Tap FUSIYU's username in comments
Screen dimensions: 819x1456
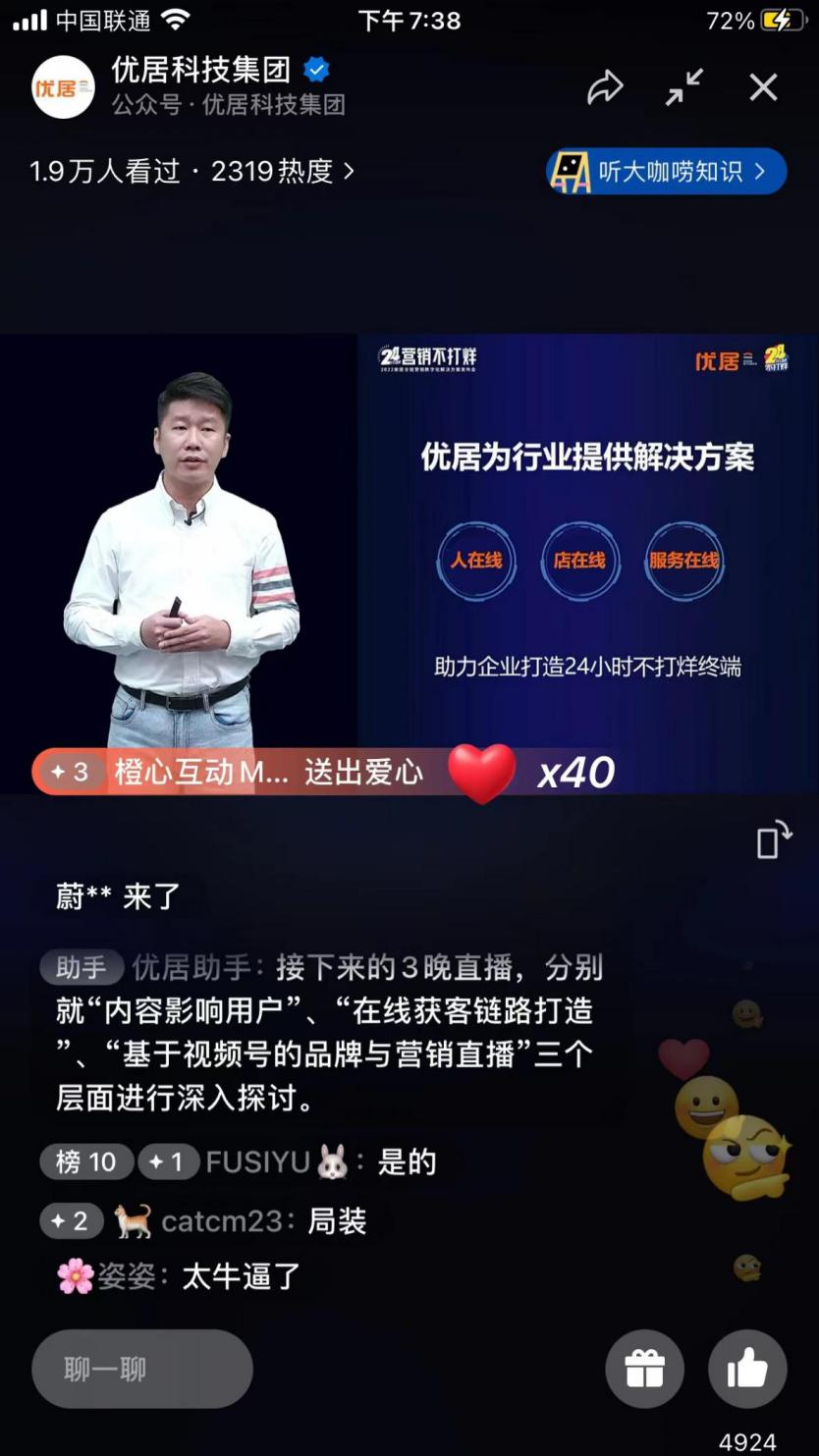[258, 1162]
